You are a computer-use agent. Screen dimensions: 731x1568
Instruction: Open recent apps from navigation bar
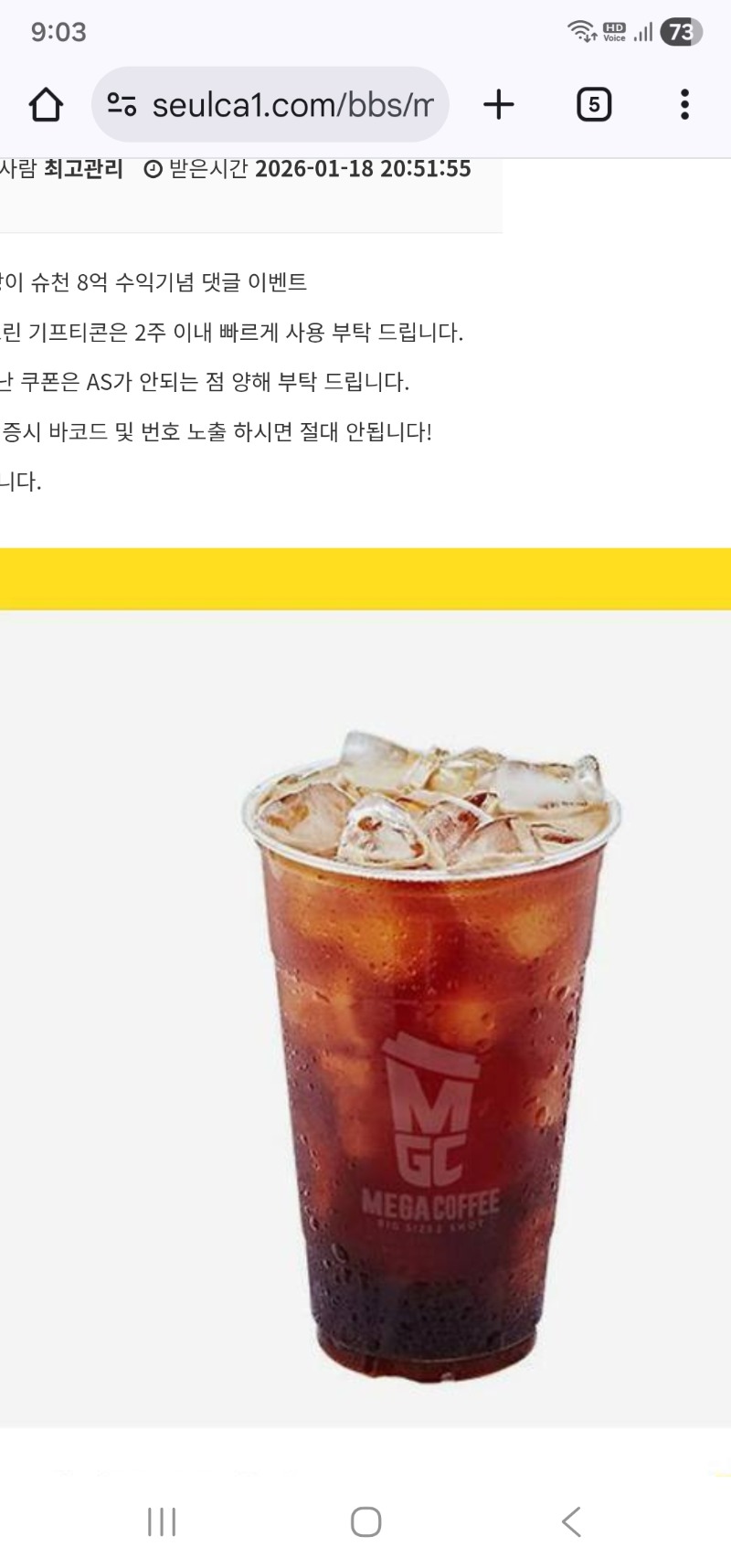tap(162, 1521)
